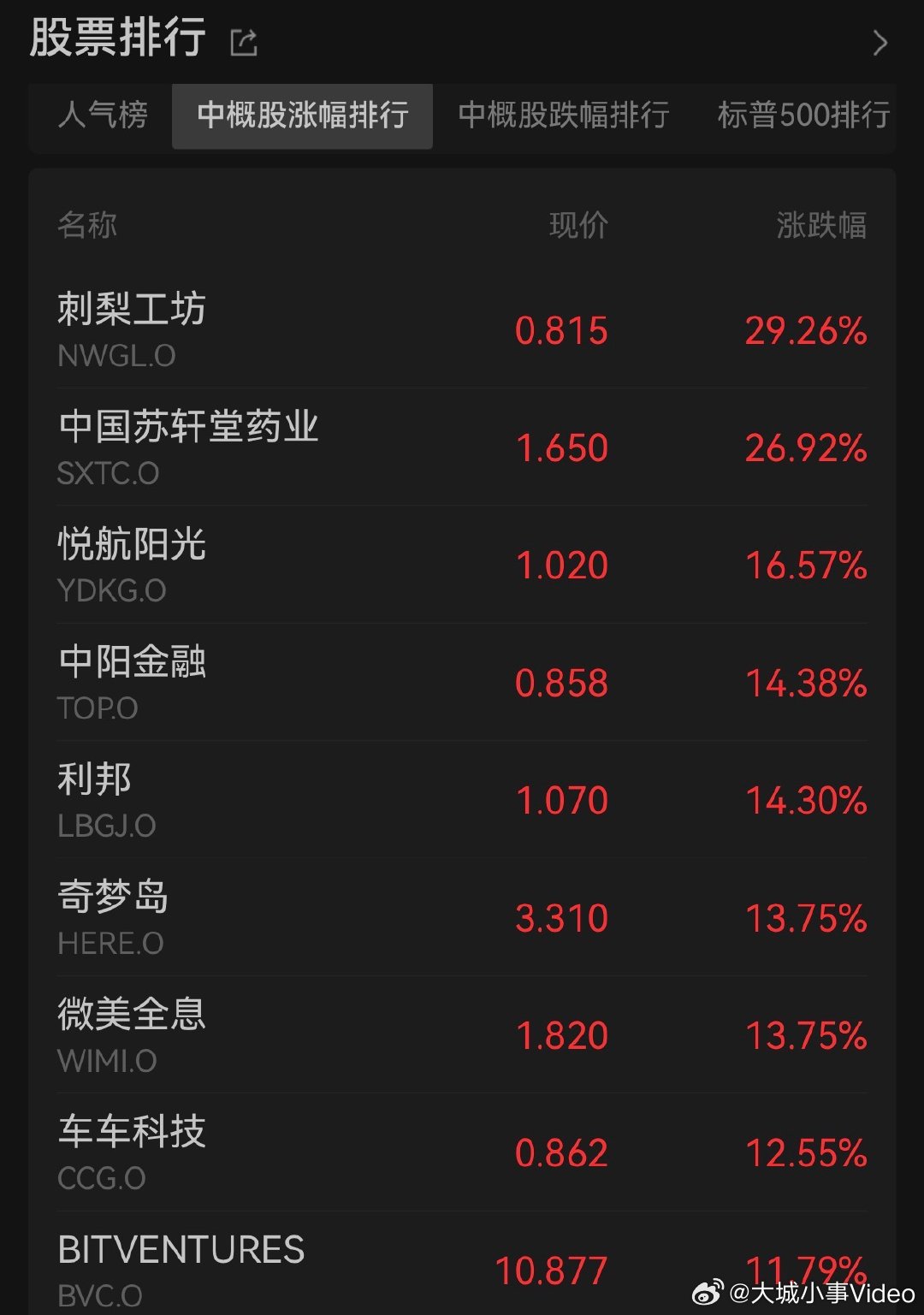Click the share icon beside 股票排行
The image size is (924, 1315).
243,41
